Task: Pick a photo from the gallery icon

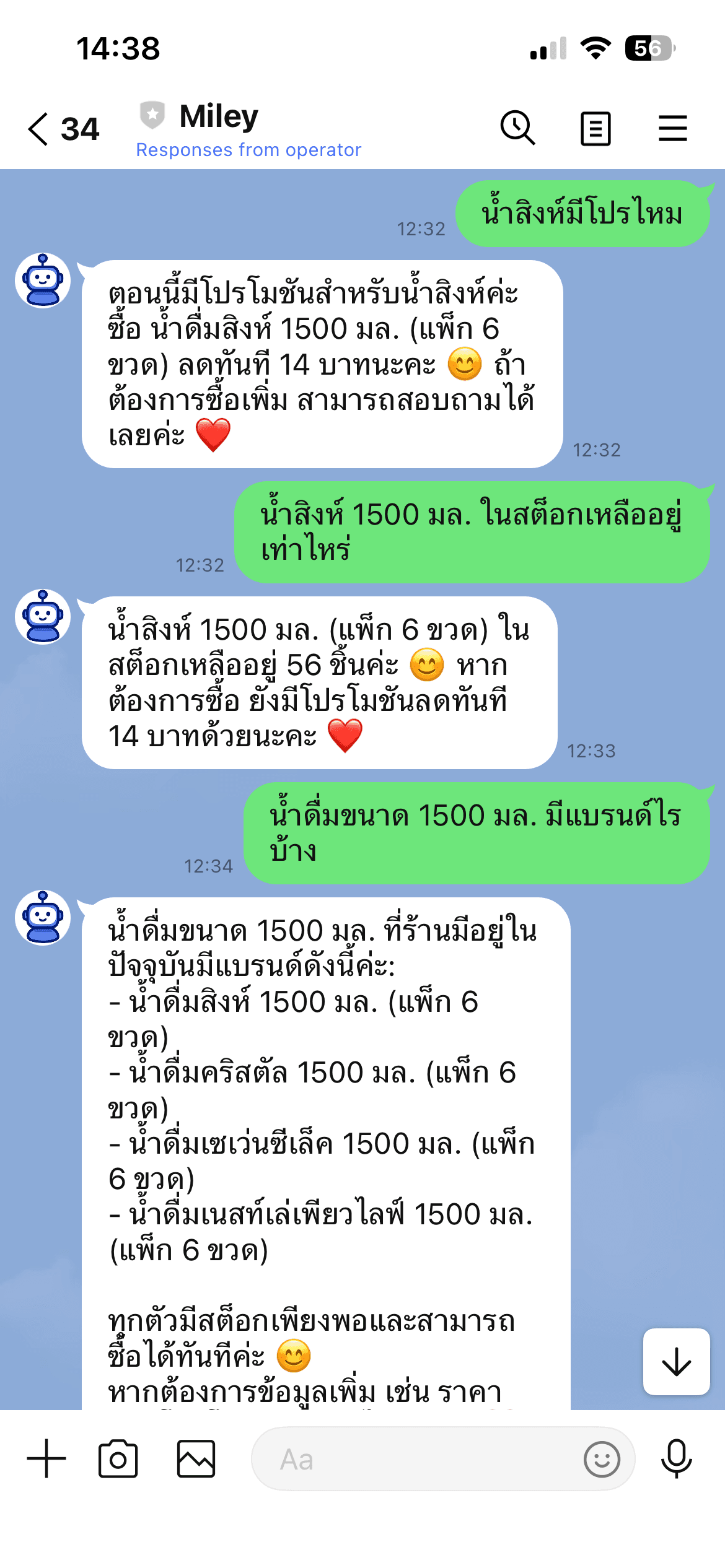Action: tap(196, 1458)
